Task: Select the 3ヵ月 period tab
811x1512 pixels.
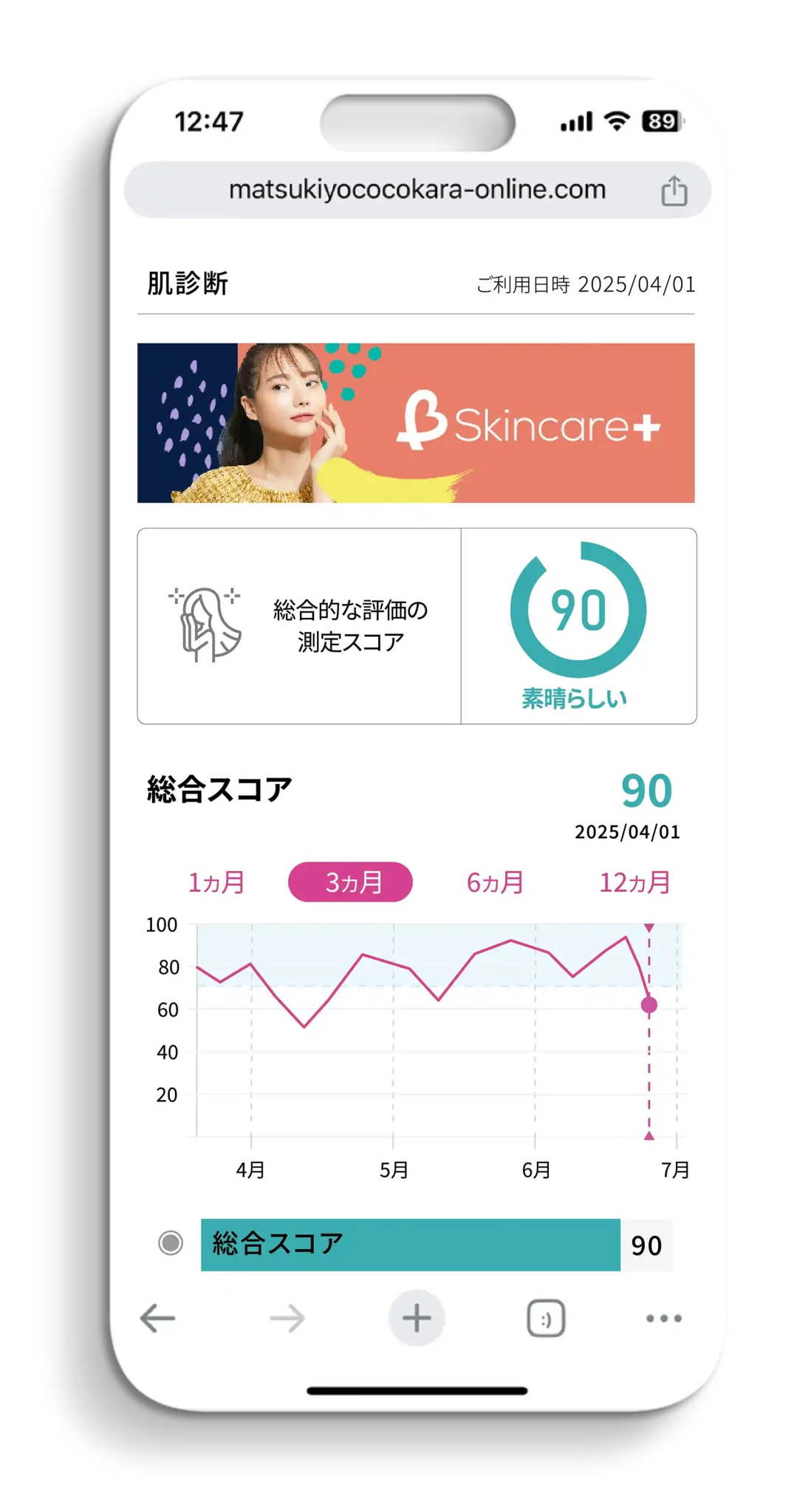Action: pos(350,882)
